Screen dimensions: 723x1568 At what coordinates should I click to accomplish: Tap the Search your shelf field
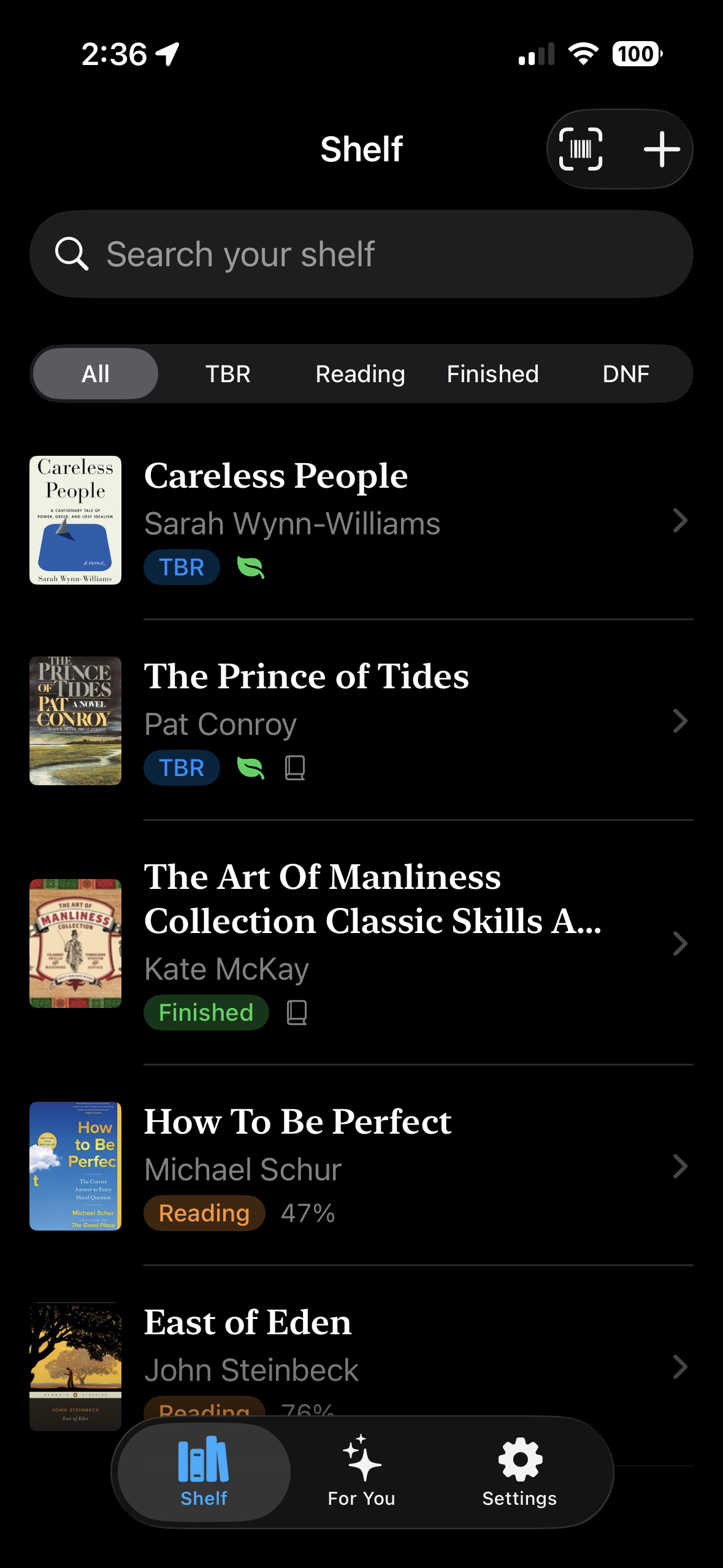pyautogui.click(x=361, y=253)
